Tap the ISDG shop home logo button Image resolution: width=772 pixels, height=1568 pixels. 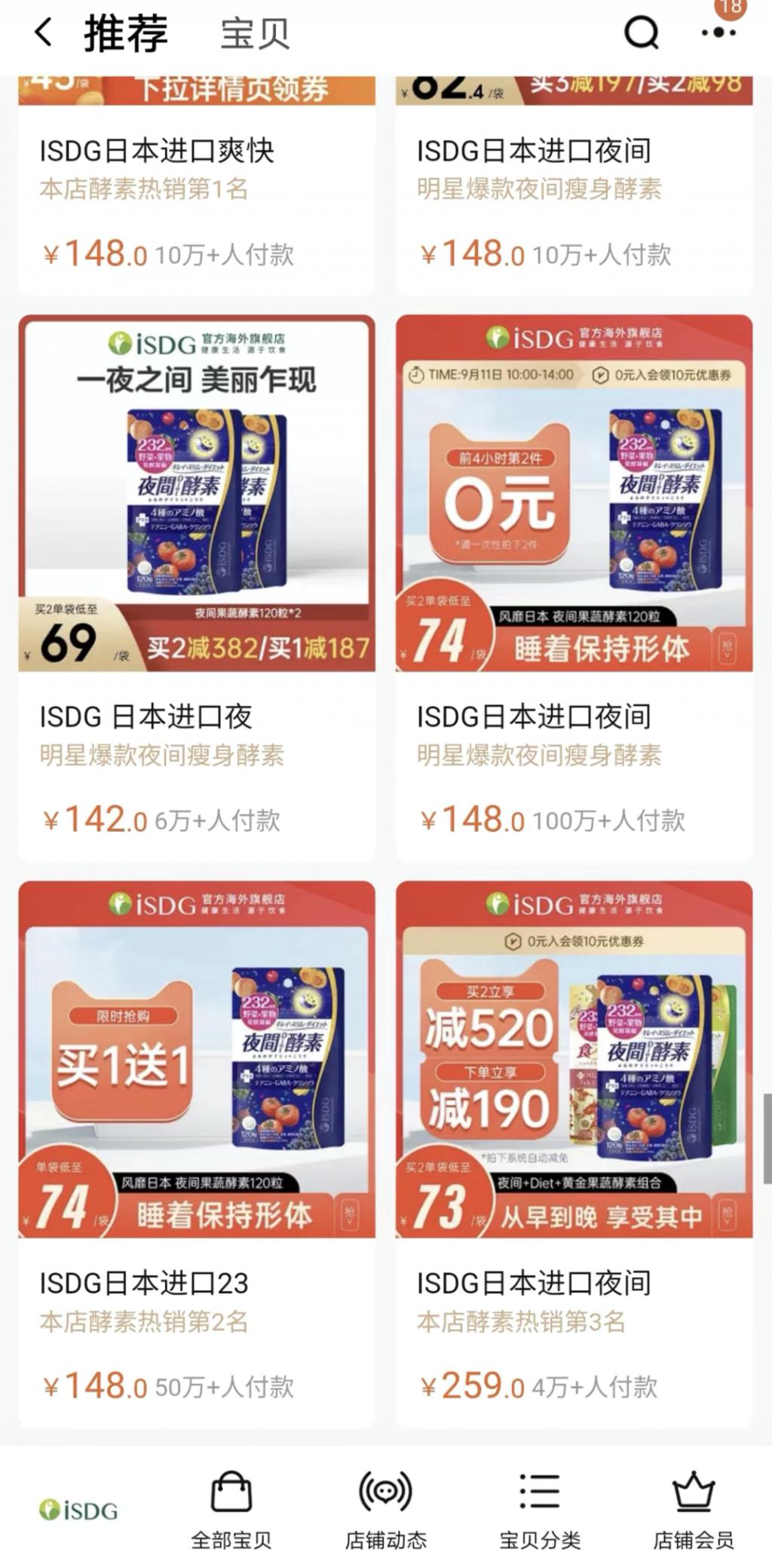coord(78,1510)
